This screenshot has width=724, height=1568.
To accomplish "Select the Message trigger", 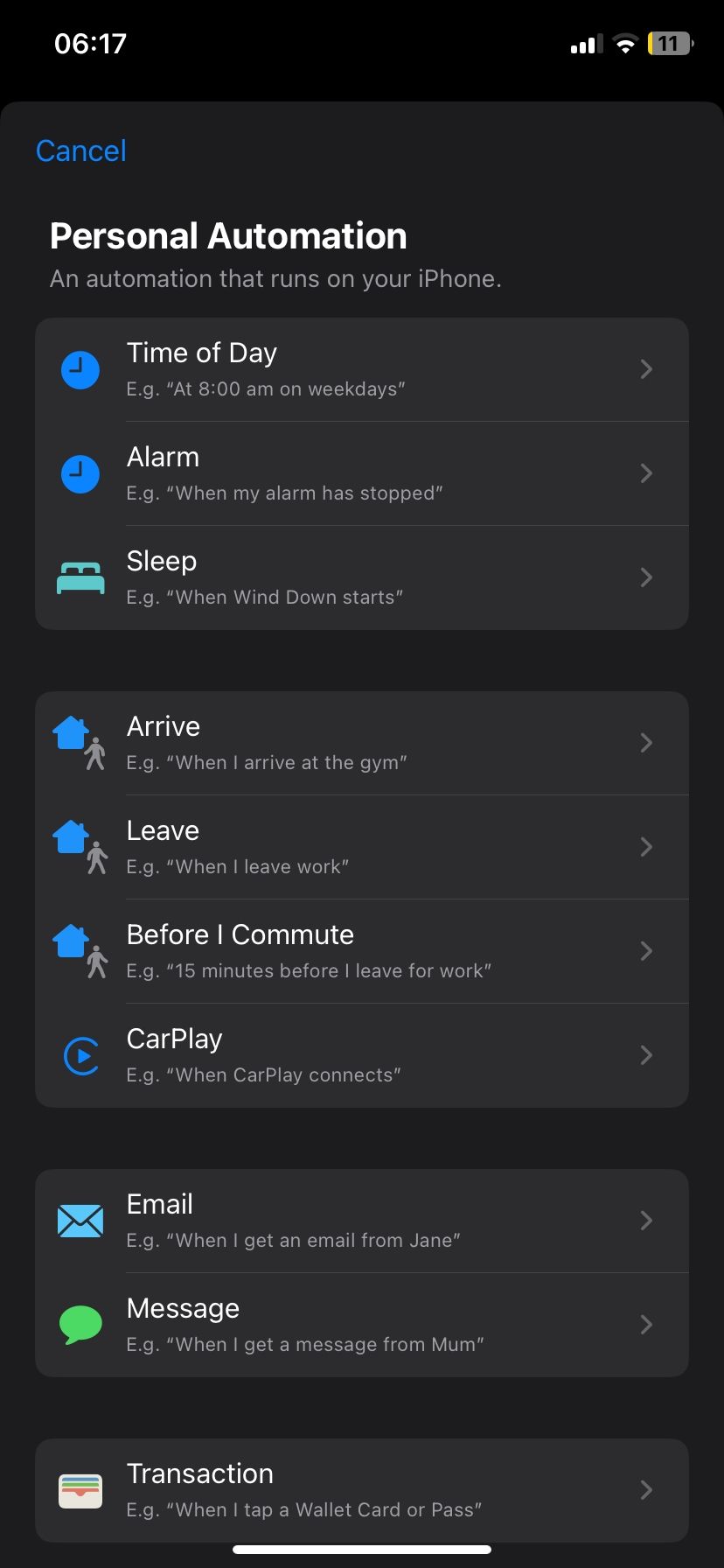I will (361, 1325).
